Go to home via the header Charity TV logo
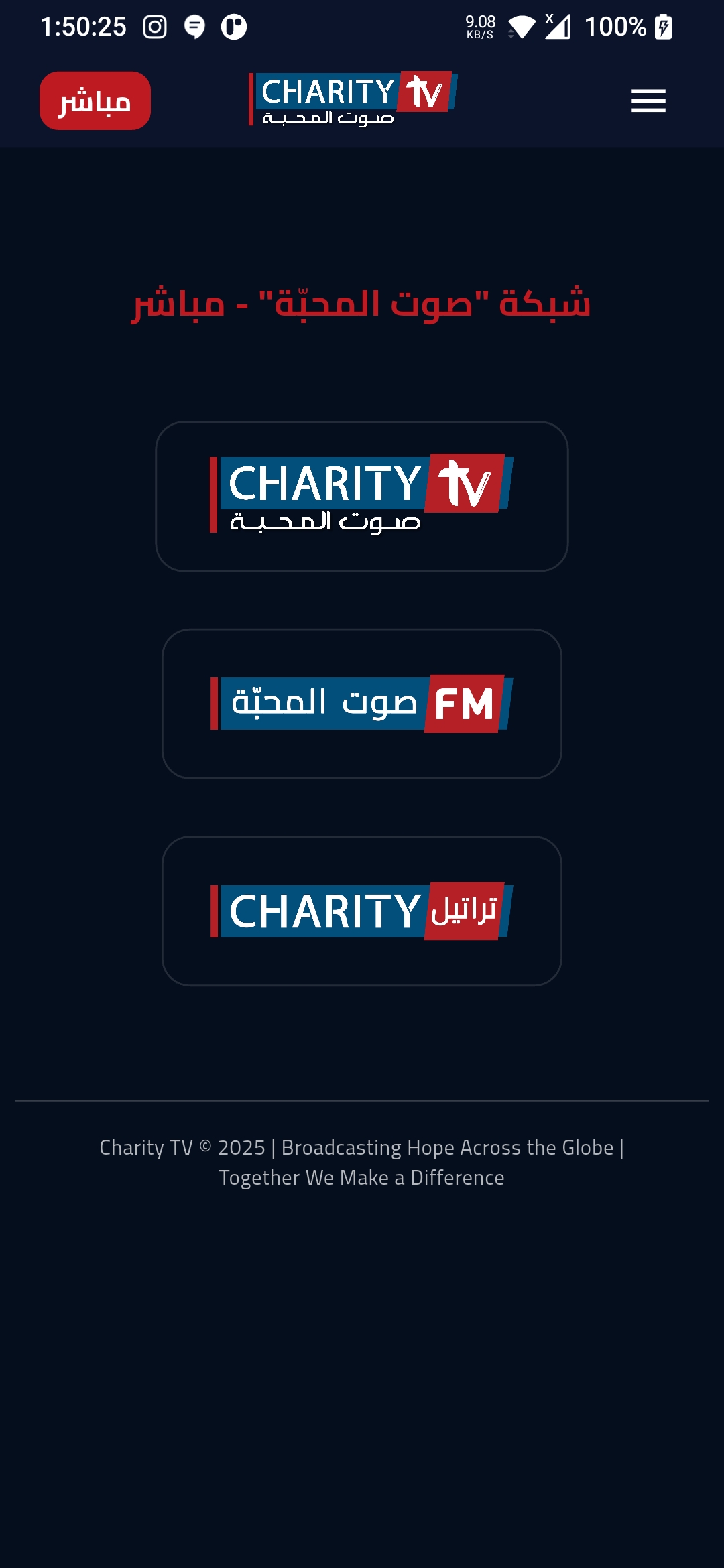Viewport: 724px width, 1568px height. pyautogui.click(x=353, y=99)
